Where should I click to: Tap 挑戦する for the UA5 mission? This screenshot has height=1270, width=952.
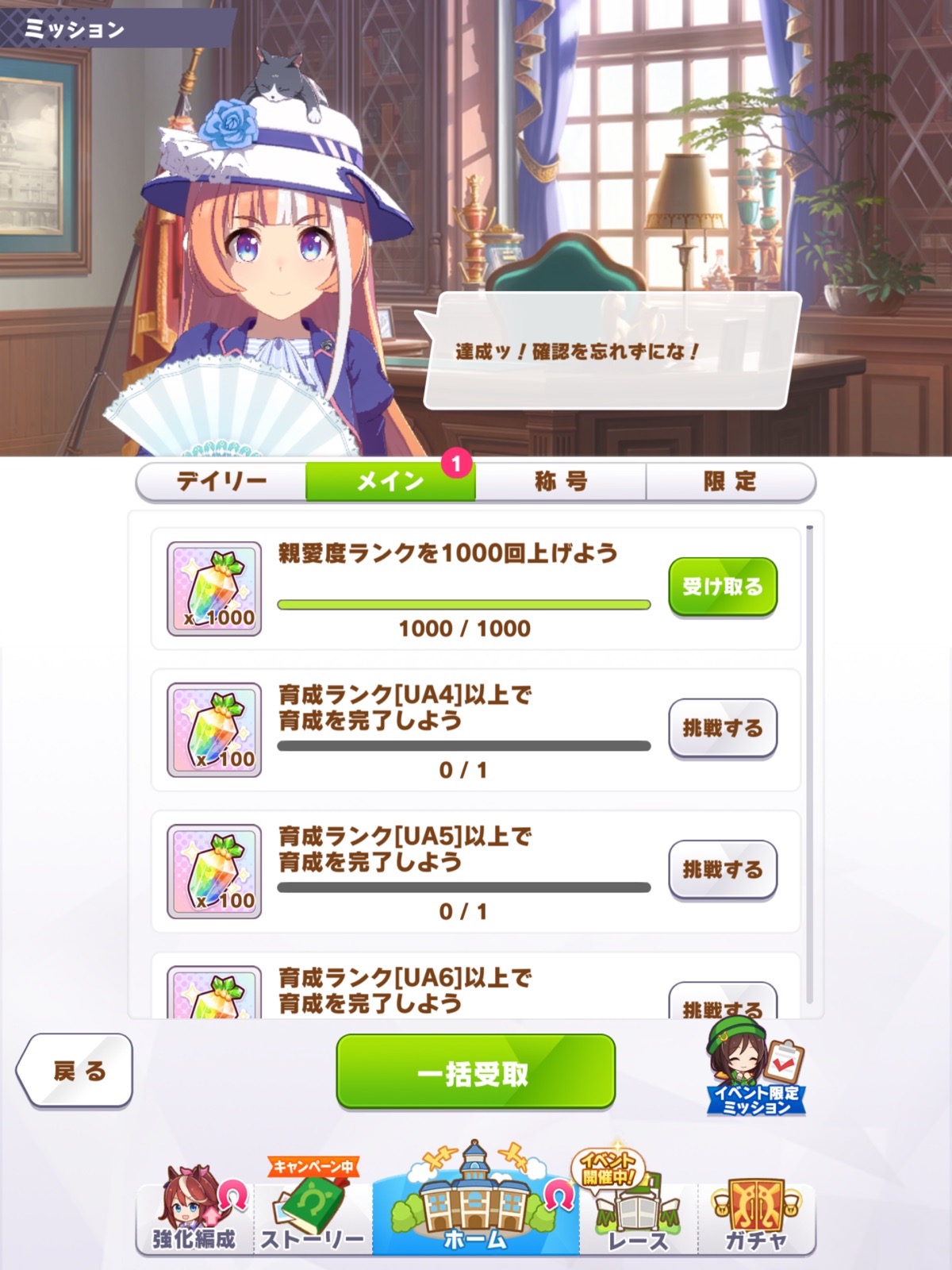(x=722, y=869)
